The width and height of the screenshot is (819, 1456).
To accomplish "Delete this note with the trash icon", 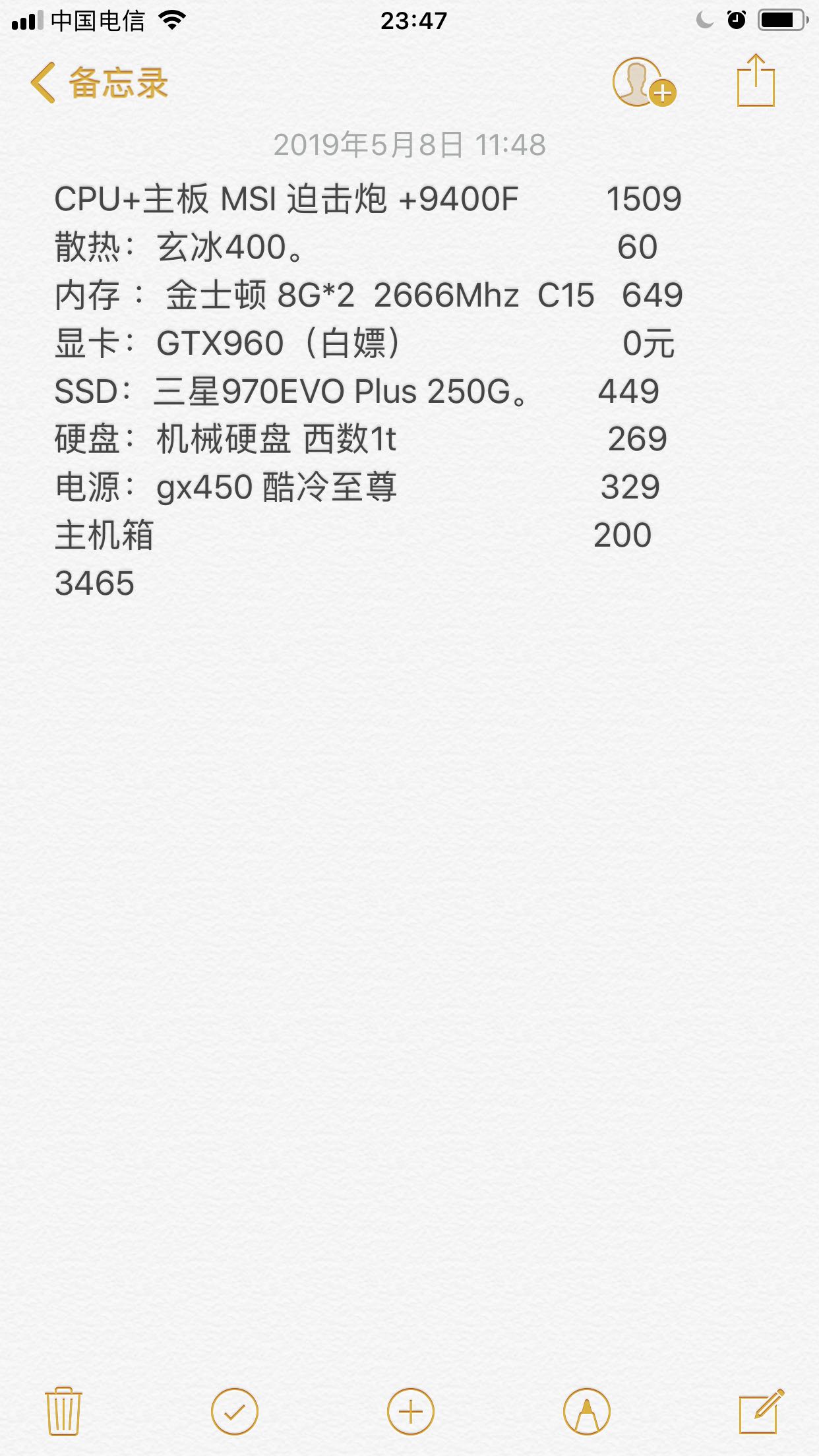I will 63,1411.
